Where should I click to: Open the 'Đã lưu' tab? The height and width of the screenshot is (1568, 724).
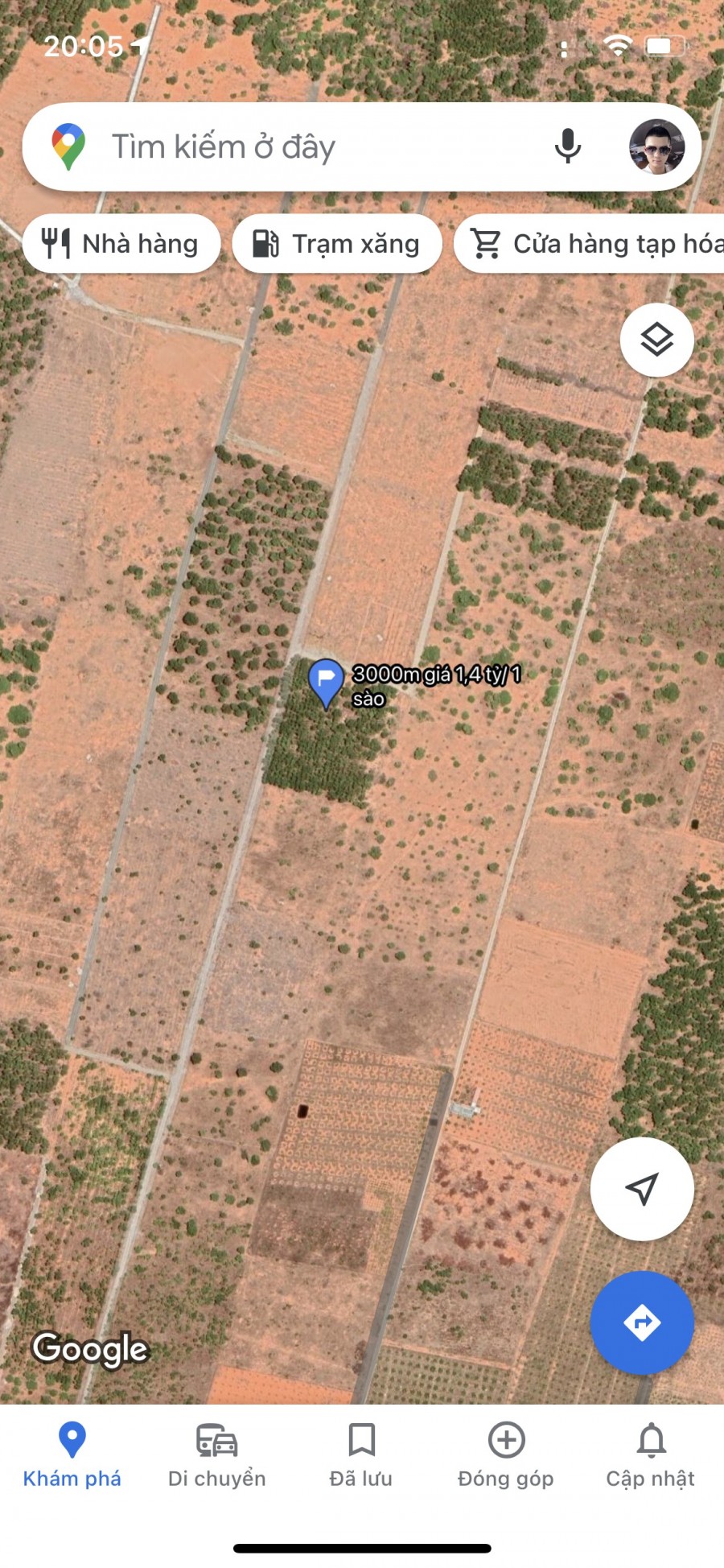(361, 1457)
